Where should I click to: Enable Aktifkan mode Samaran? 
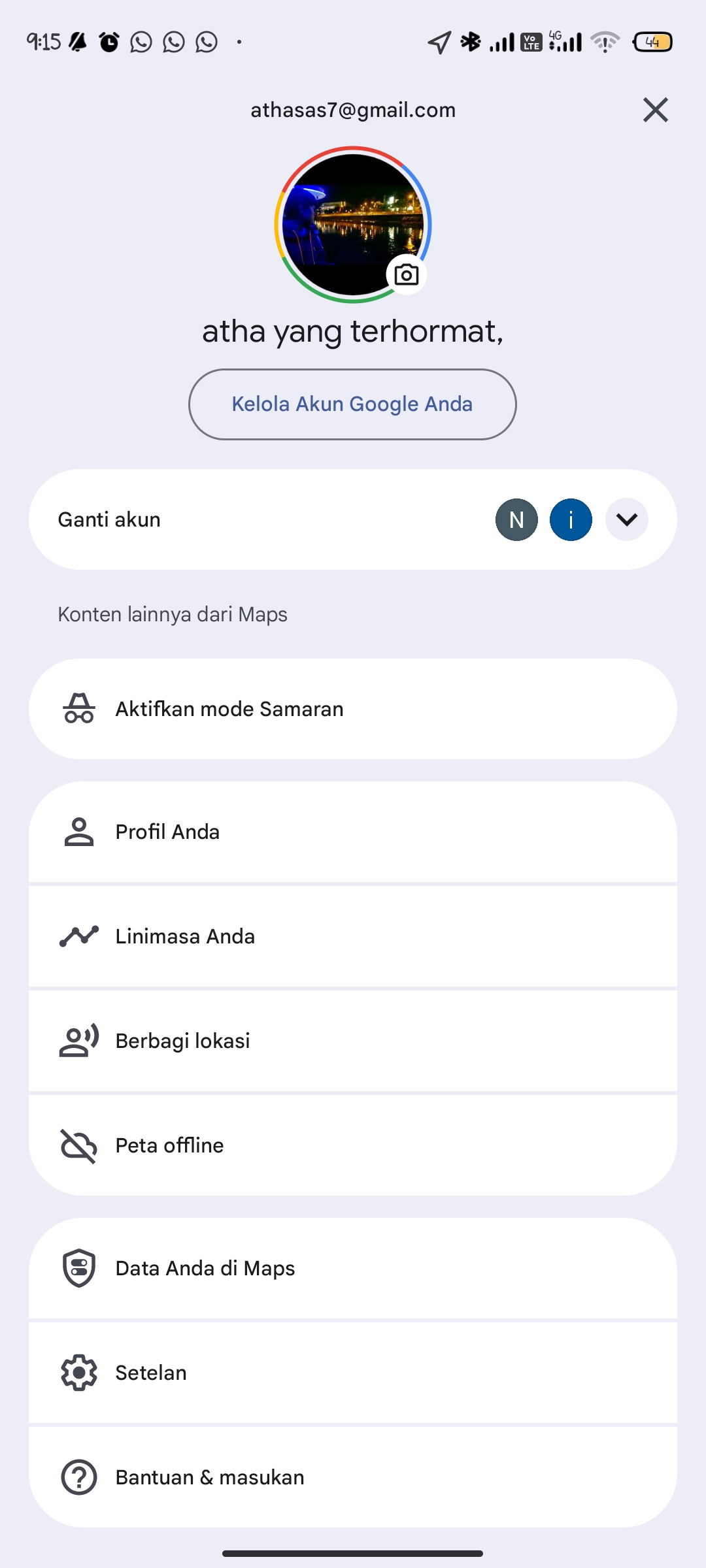[x=353, y=709]
